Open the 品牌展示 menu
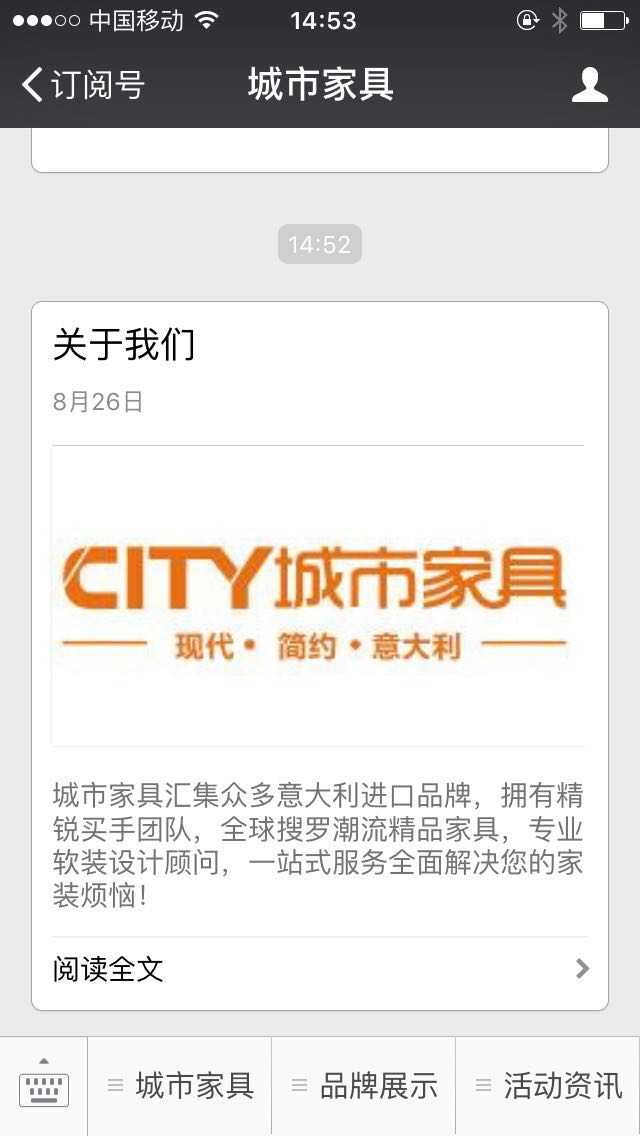The image size is (640, 1136). 364,1086
